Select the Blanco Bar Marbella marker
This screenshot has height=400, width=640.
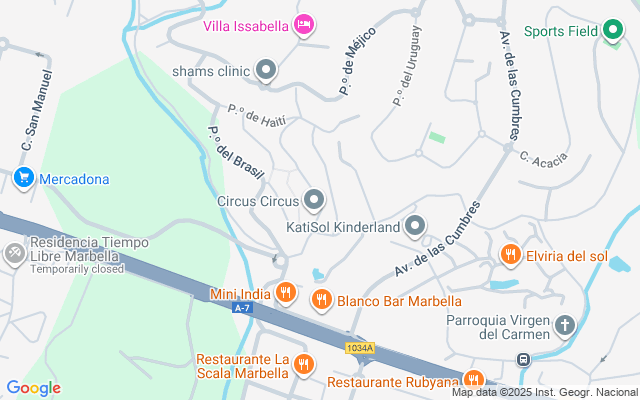[321, 299]
